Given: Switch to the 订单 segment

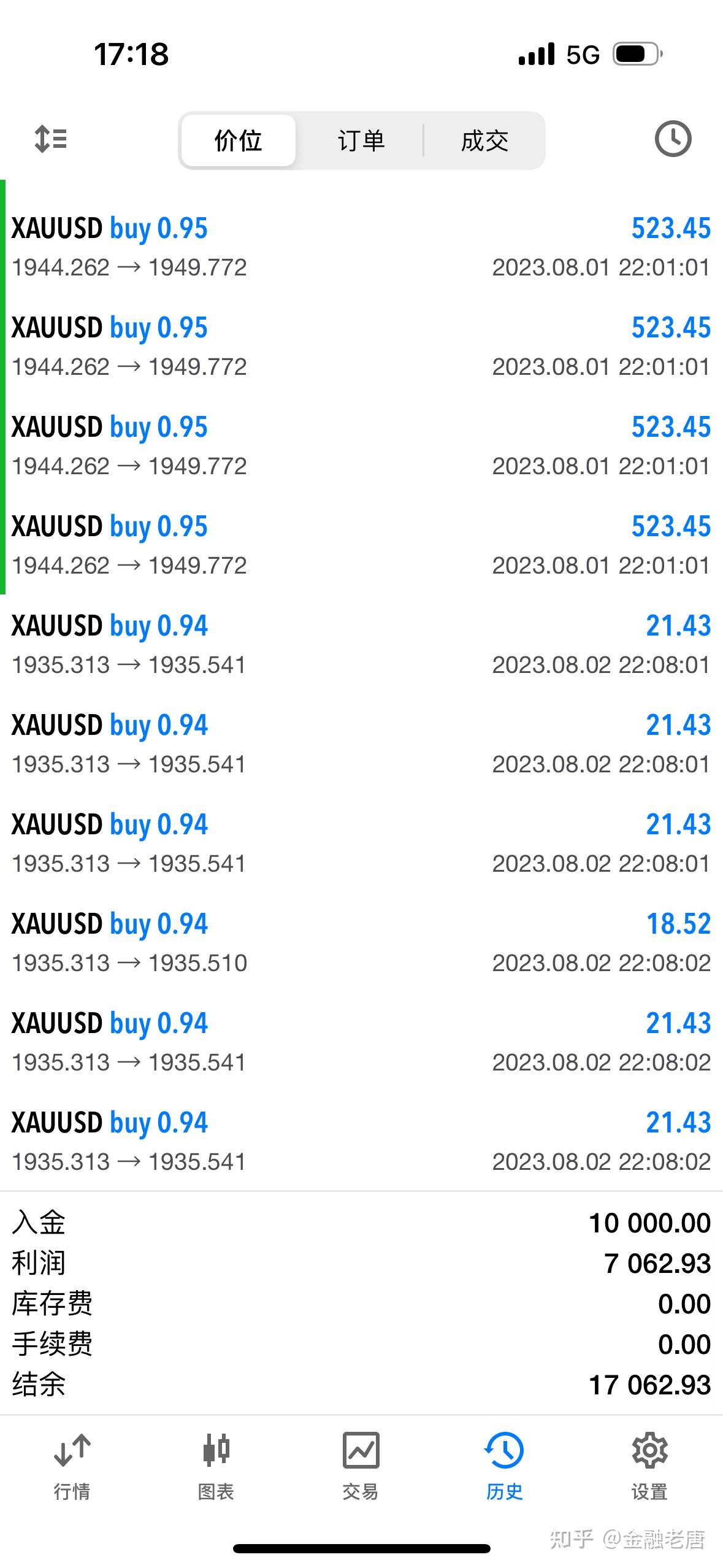Looking at the screenshot, I should point(361,140).
